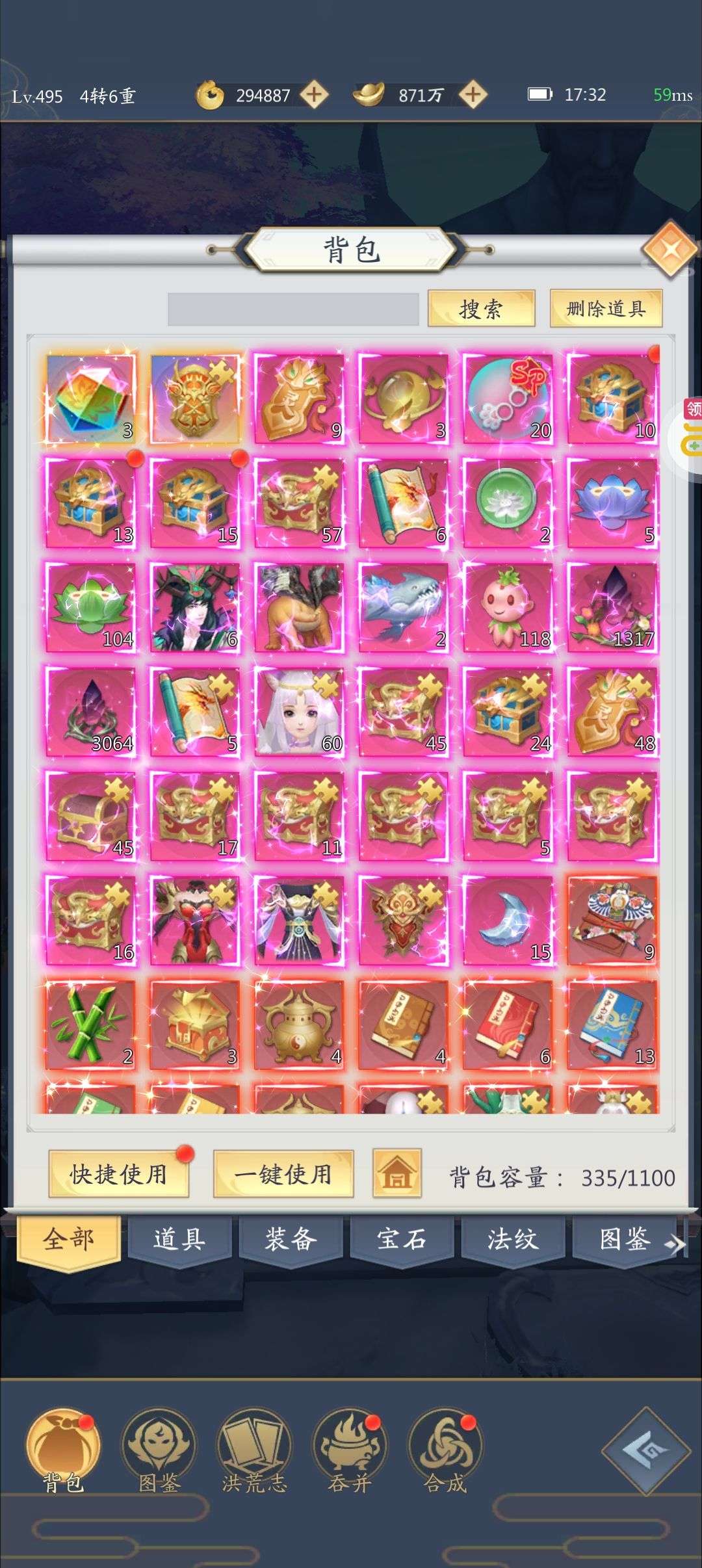Tap the 快捷使用 quick use button
The image size is (702, 1568).
point(119,1174)
